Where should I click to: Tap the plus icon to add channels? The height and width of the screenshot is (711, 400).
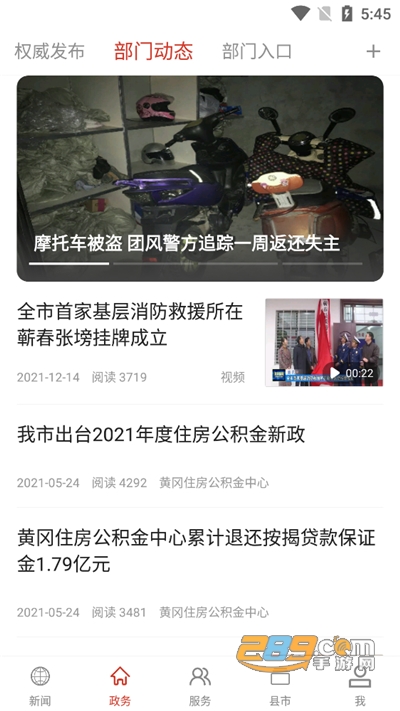(x=373, y=51)
